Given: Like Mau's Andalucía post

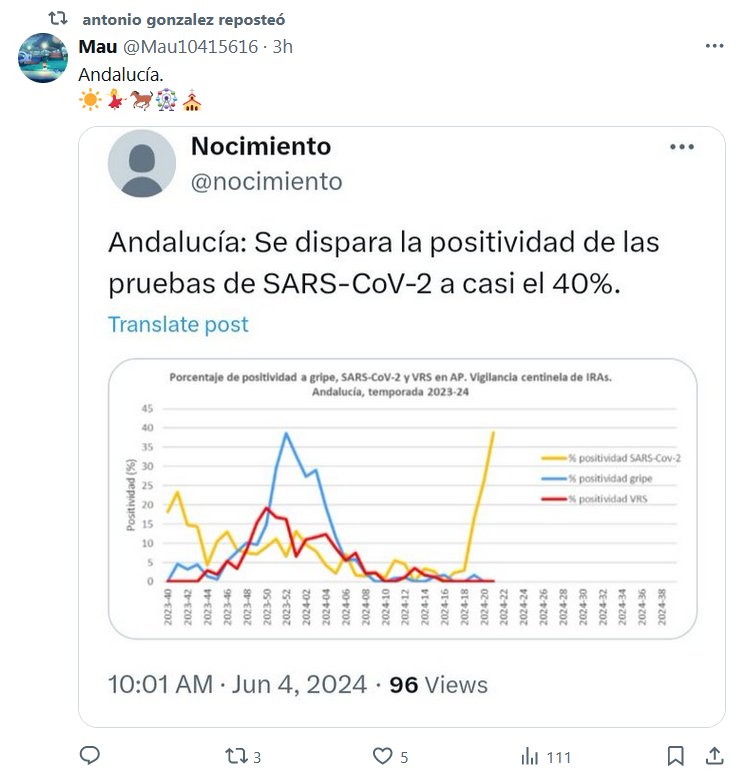Looking at the screenshot, I should coord(382,756).
